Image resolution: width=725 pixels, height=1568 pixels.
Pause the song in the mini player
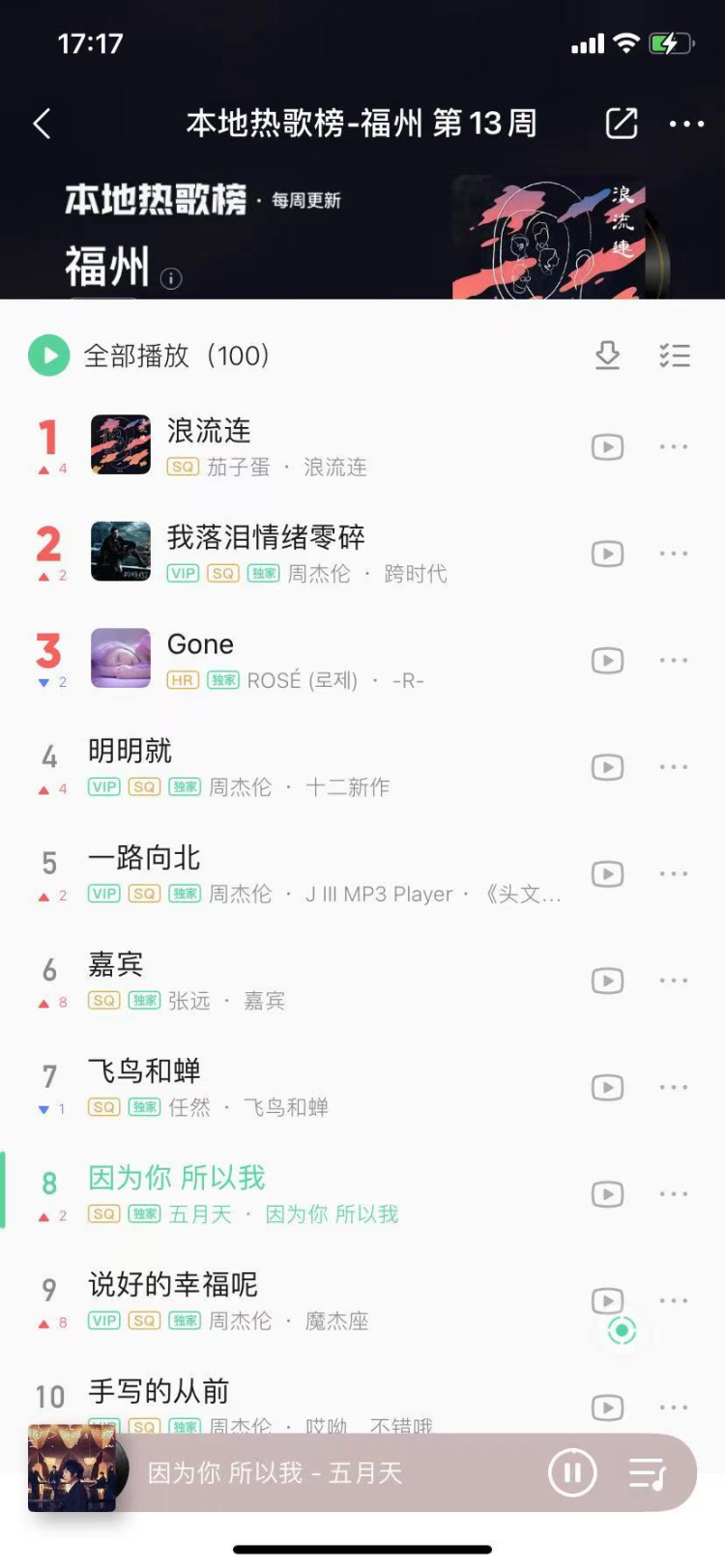572,1472
